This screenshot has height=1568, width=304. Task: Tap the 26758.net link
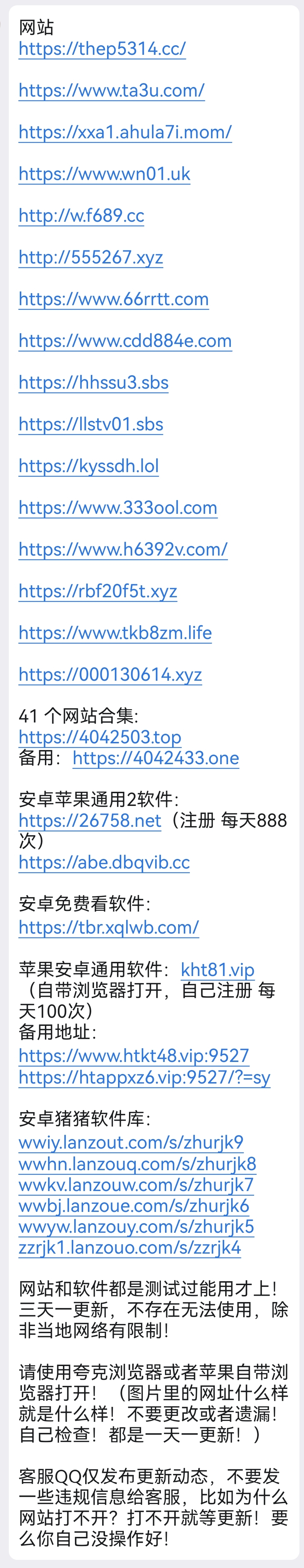point(90,820)
